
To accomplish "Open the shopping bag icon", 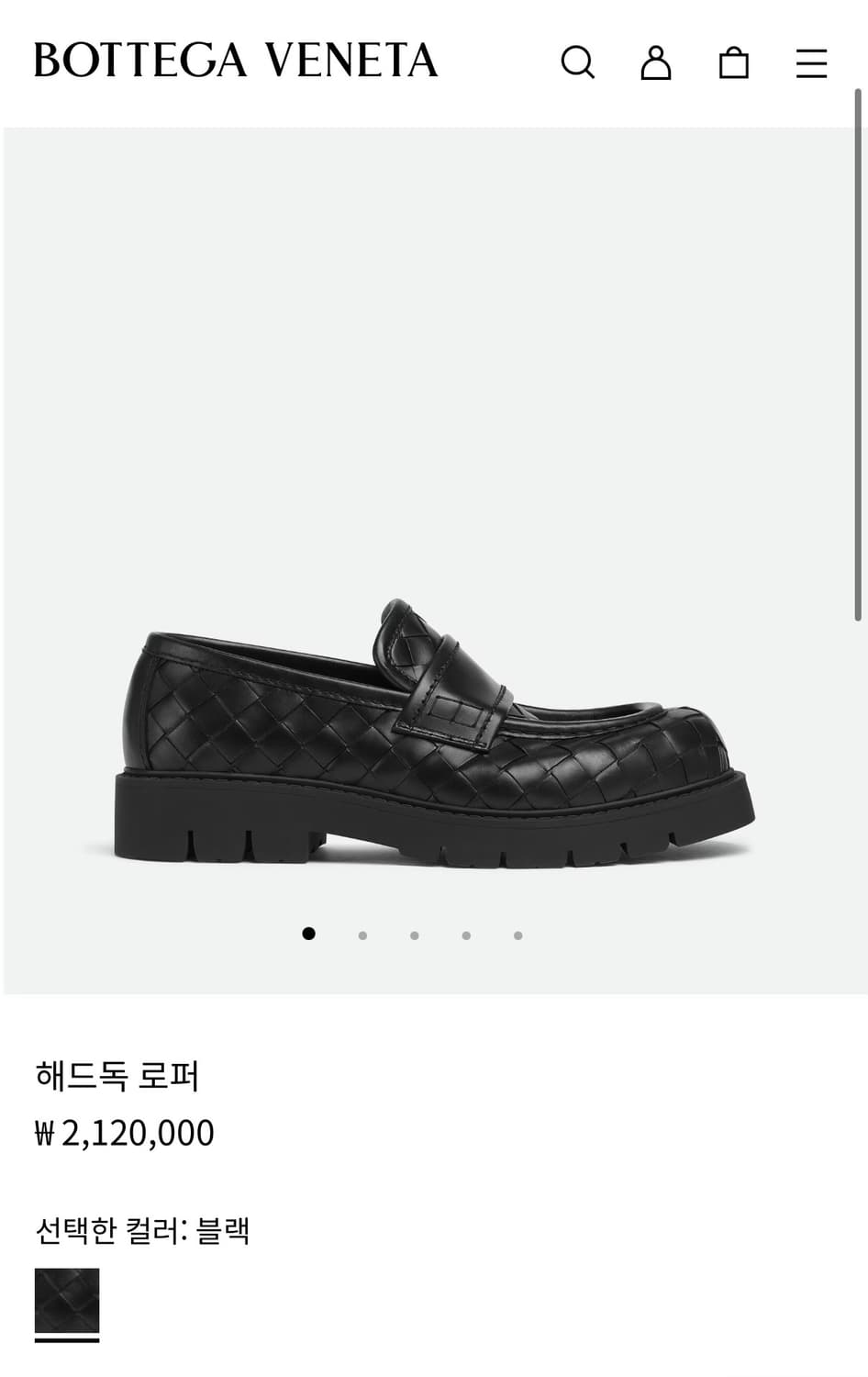I will [733, 62].
